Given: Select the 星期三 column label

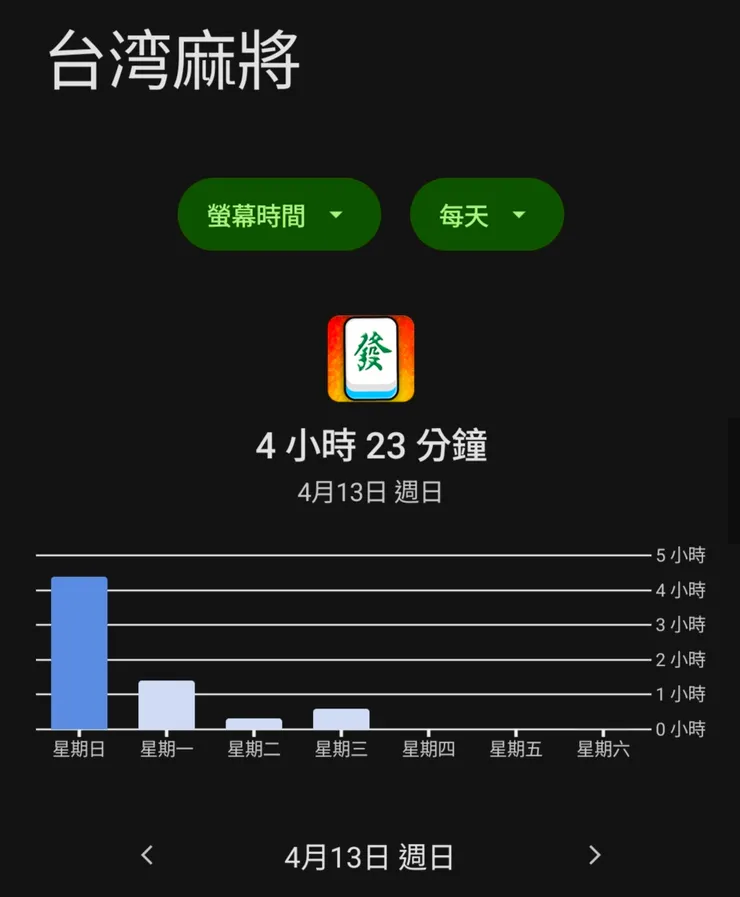Looking at the screenshot, I should point(341,749).
